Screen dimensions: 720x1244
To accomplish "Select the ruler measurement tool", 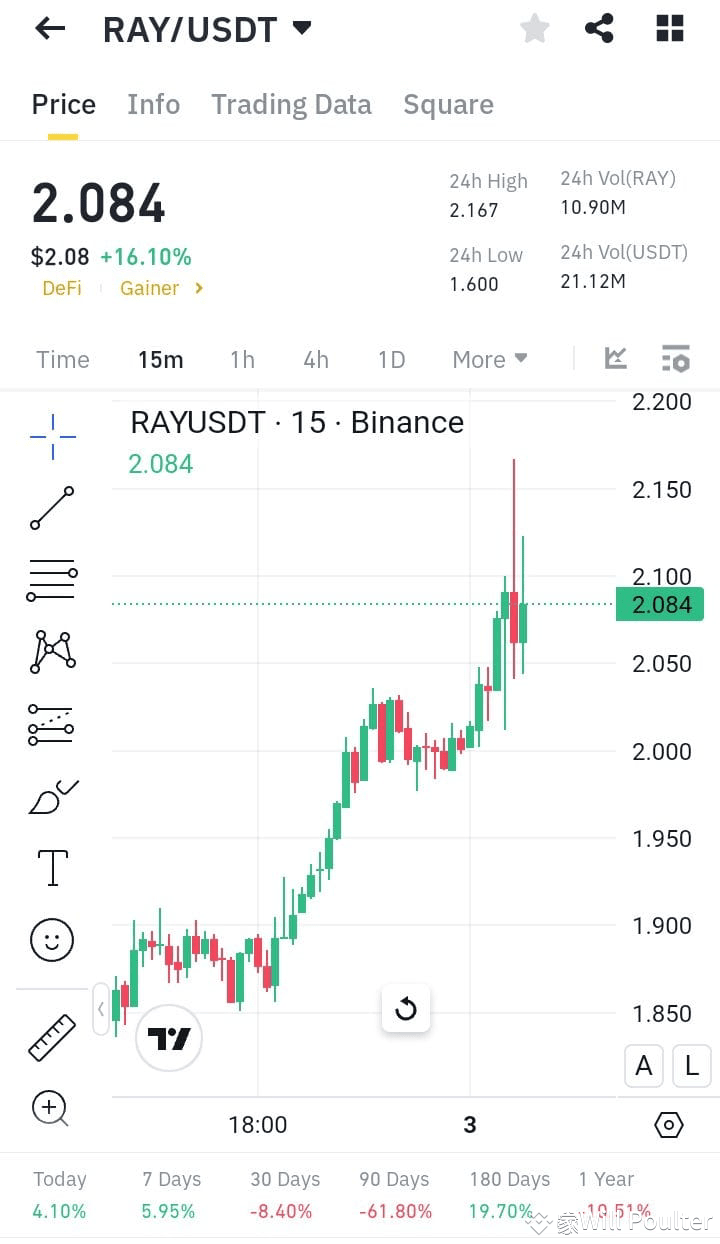I will (x=52, y=1036).
